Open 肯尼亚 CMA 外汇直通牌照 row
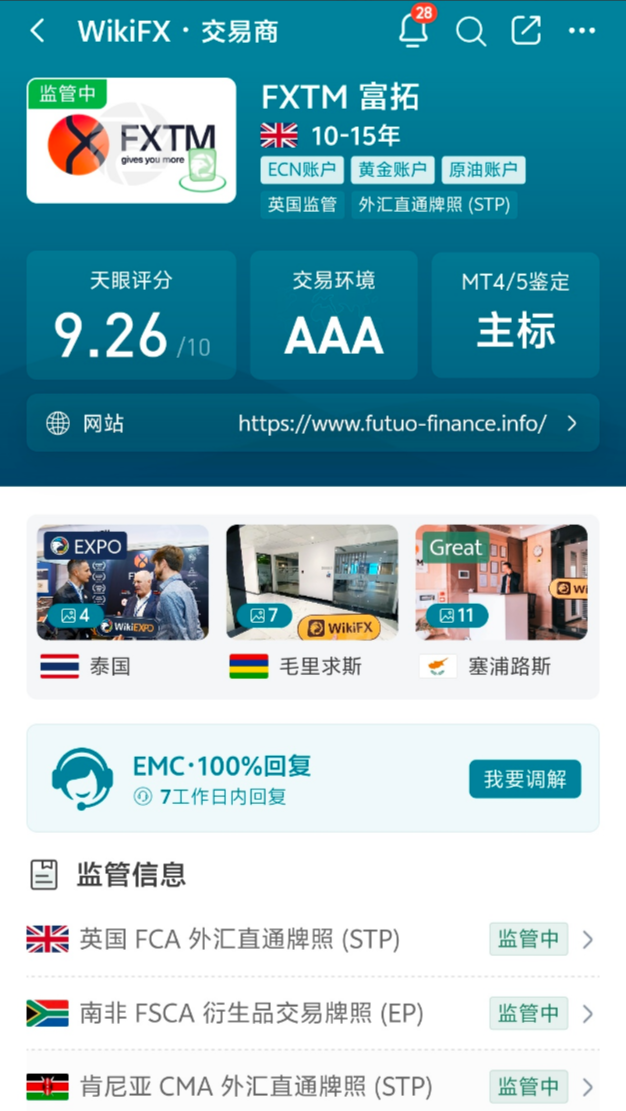This screenshot has height=1111, width=626. [313, 1085]
